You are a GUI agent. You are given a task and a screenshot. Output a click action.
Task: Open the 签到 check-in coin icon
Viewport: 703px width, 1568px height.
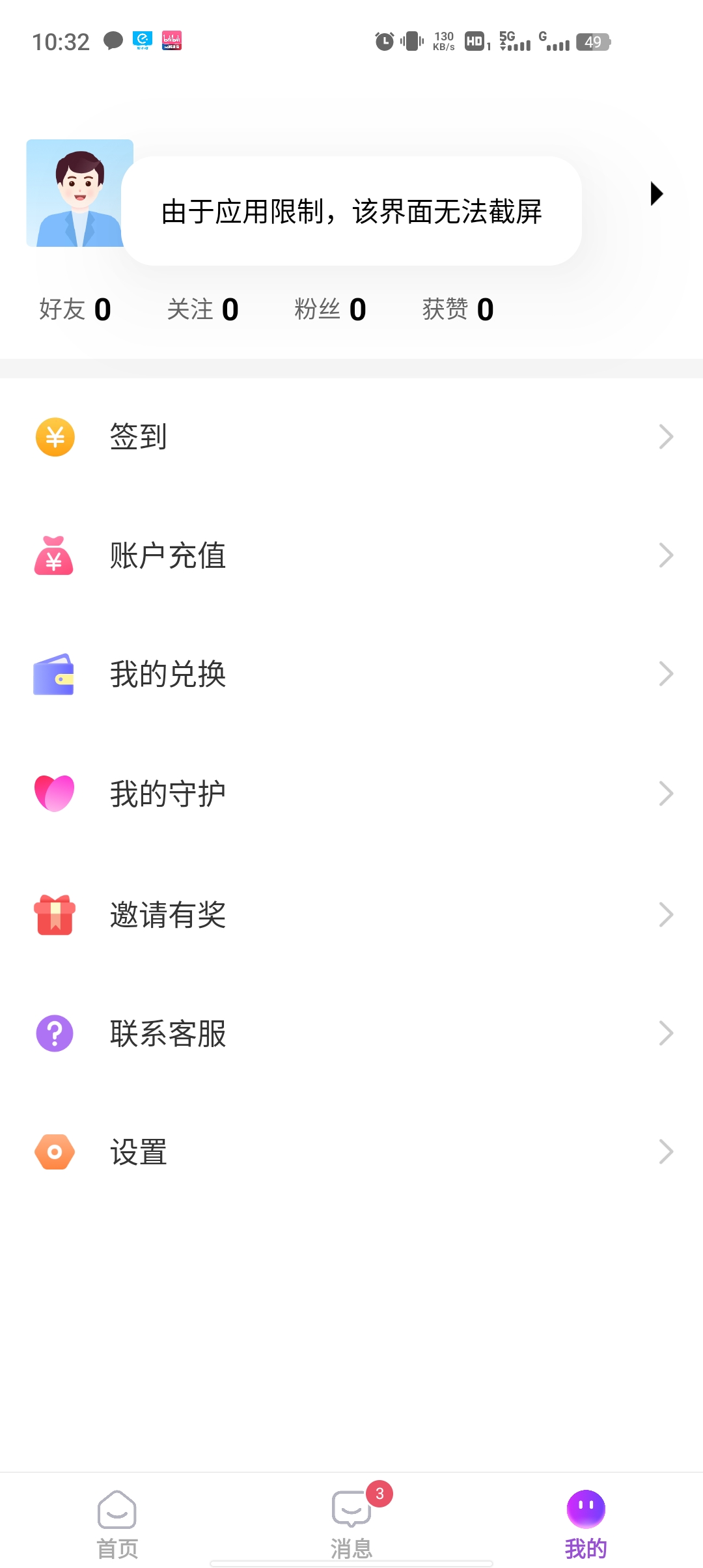(55, 436)
